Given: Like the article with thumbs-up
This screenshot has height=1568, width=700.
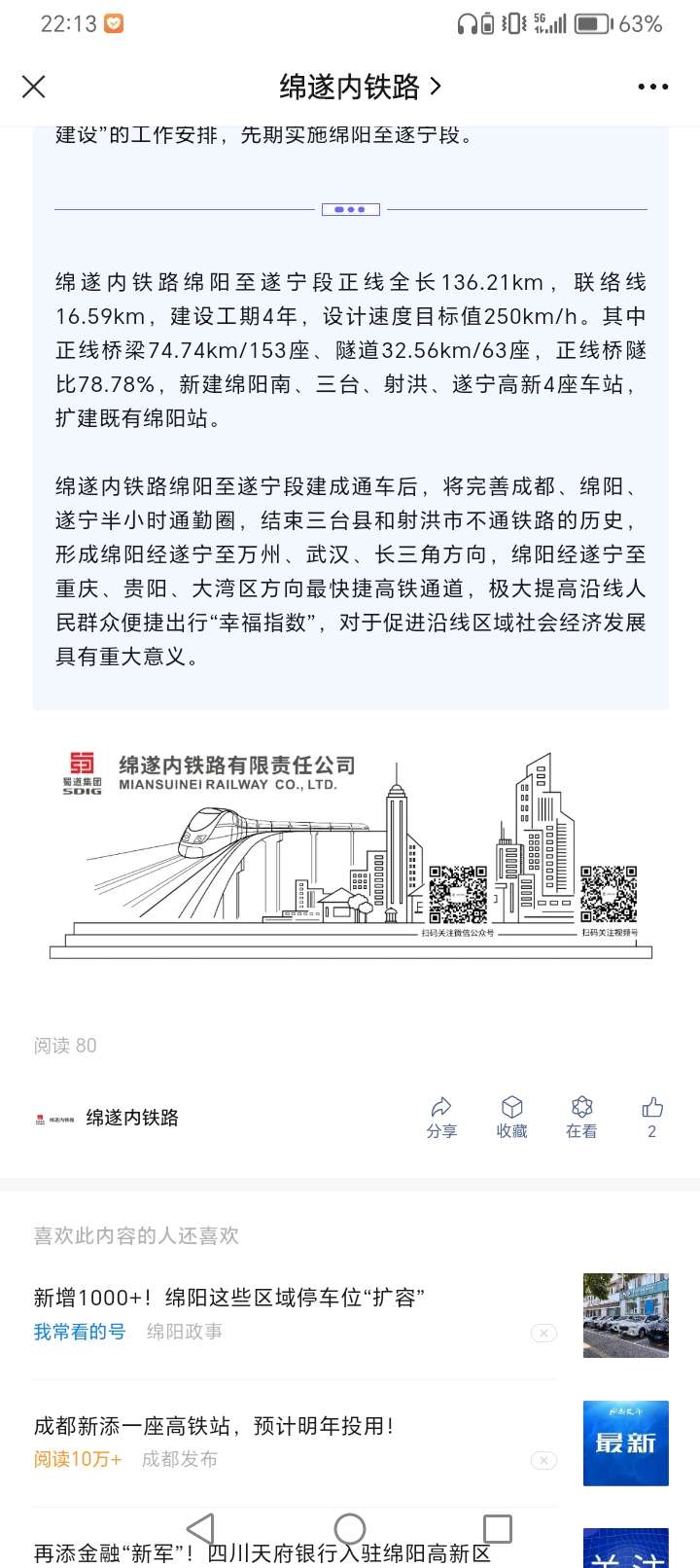Looking at the screenshot, I should (x=651, y=1117).
